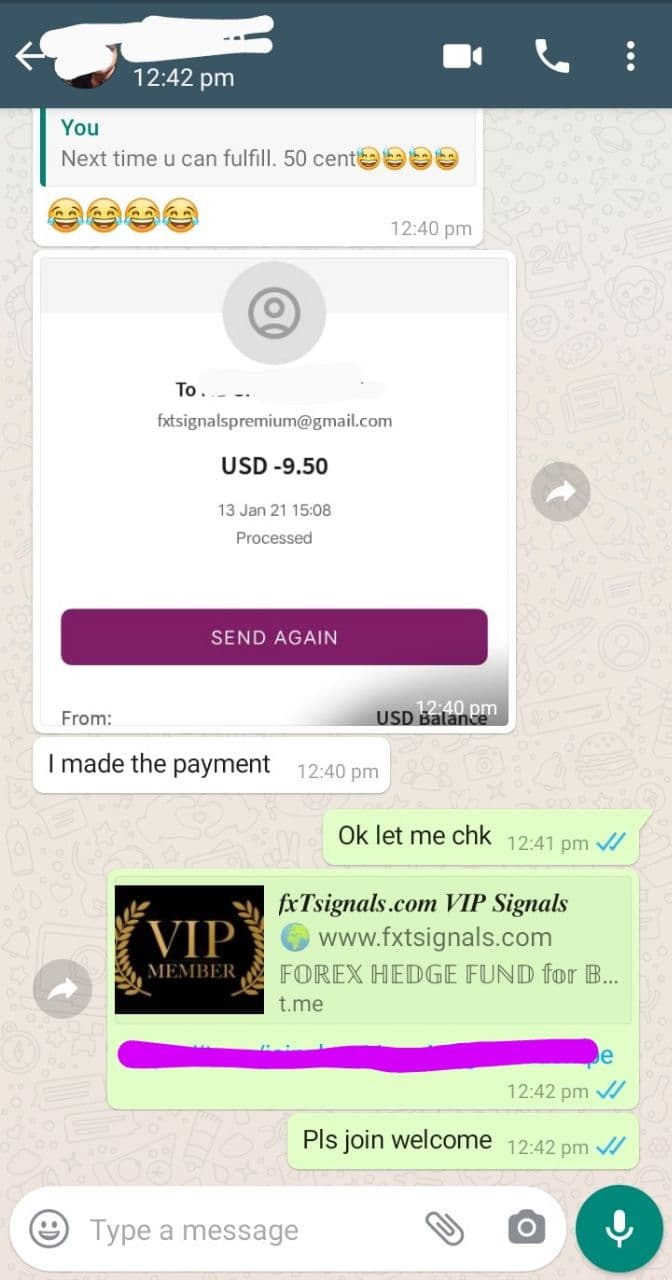Viewport: 672px width, 1280px height.
Task: Forward the VIP Signals link message
Action: tap(63, 990)
